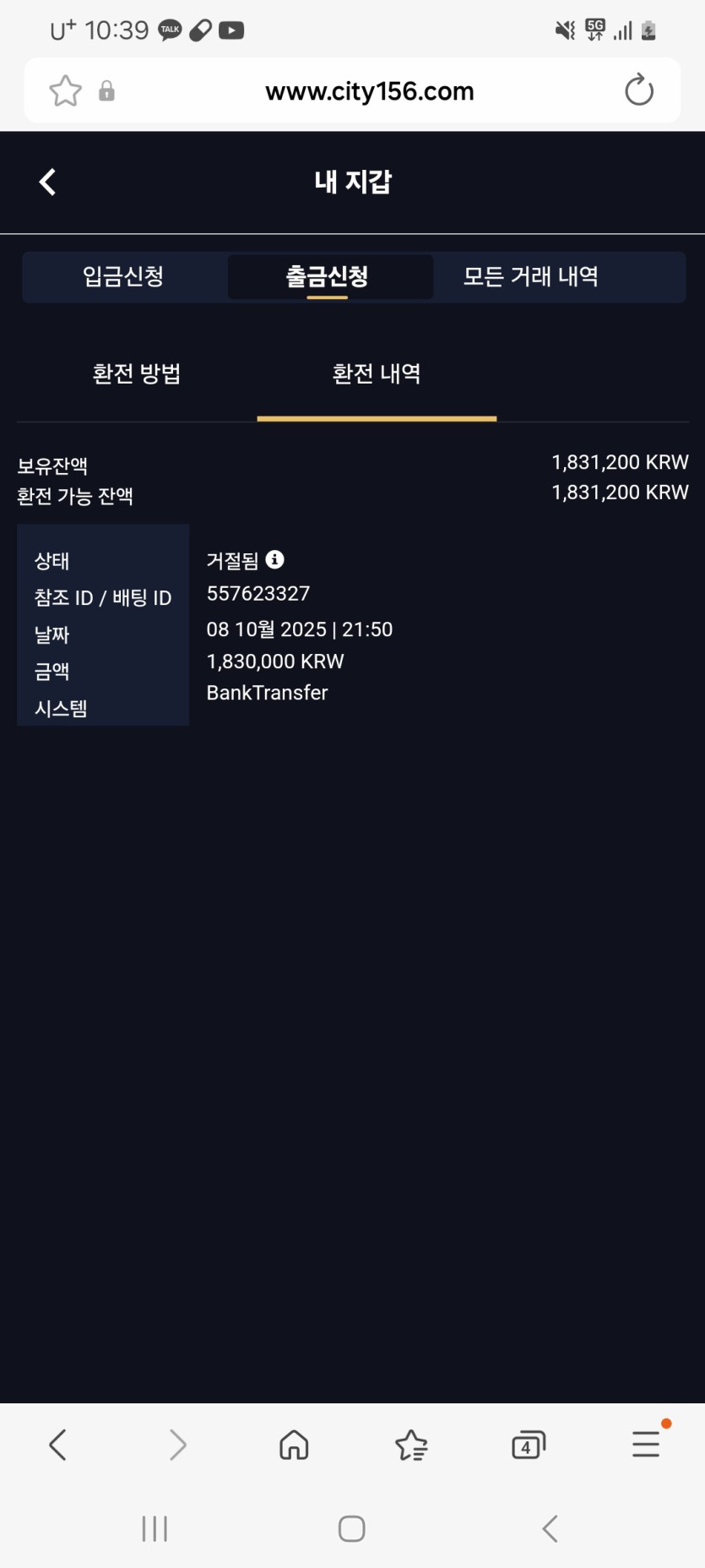Switch to the 입금신청 tab
The image size is (705, 1568).
pos(123,276)
